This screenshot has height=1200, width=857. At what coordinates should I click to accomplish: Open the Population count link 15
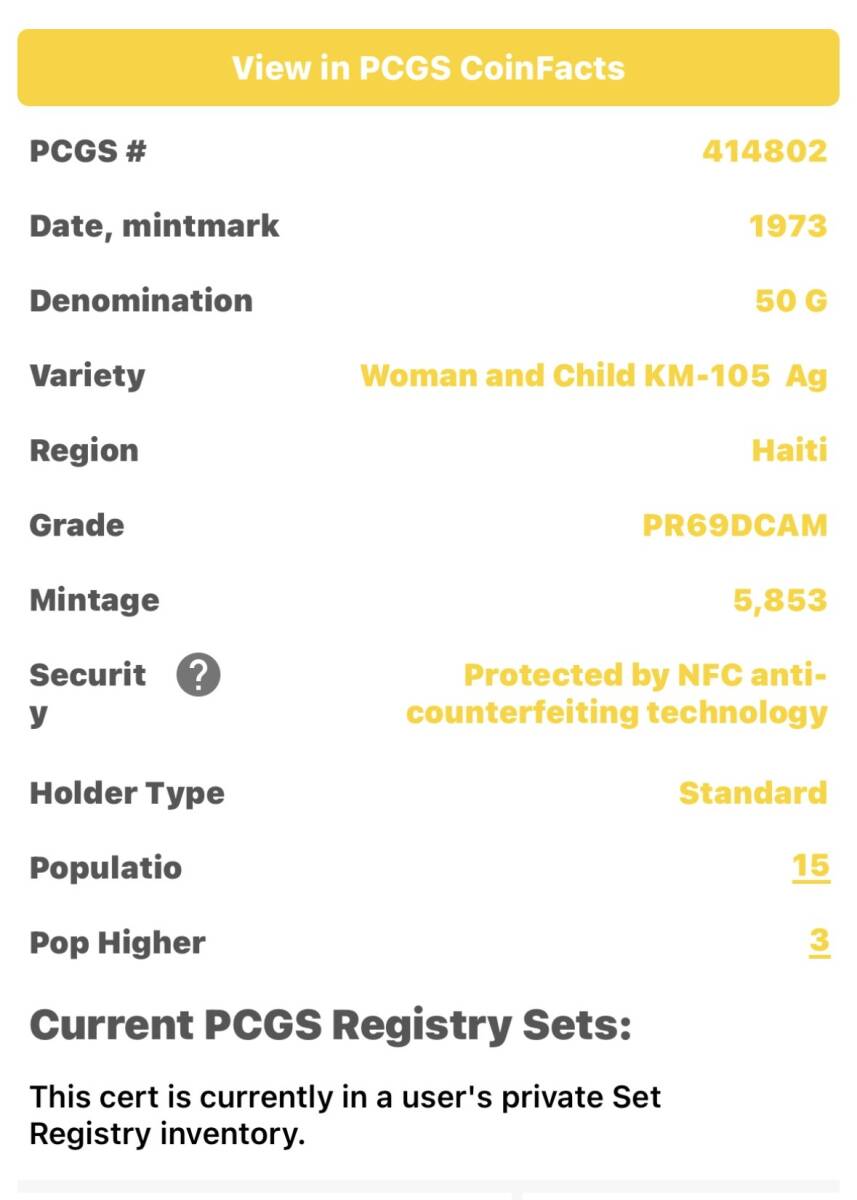tap(810, 865)
